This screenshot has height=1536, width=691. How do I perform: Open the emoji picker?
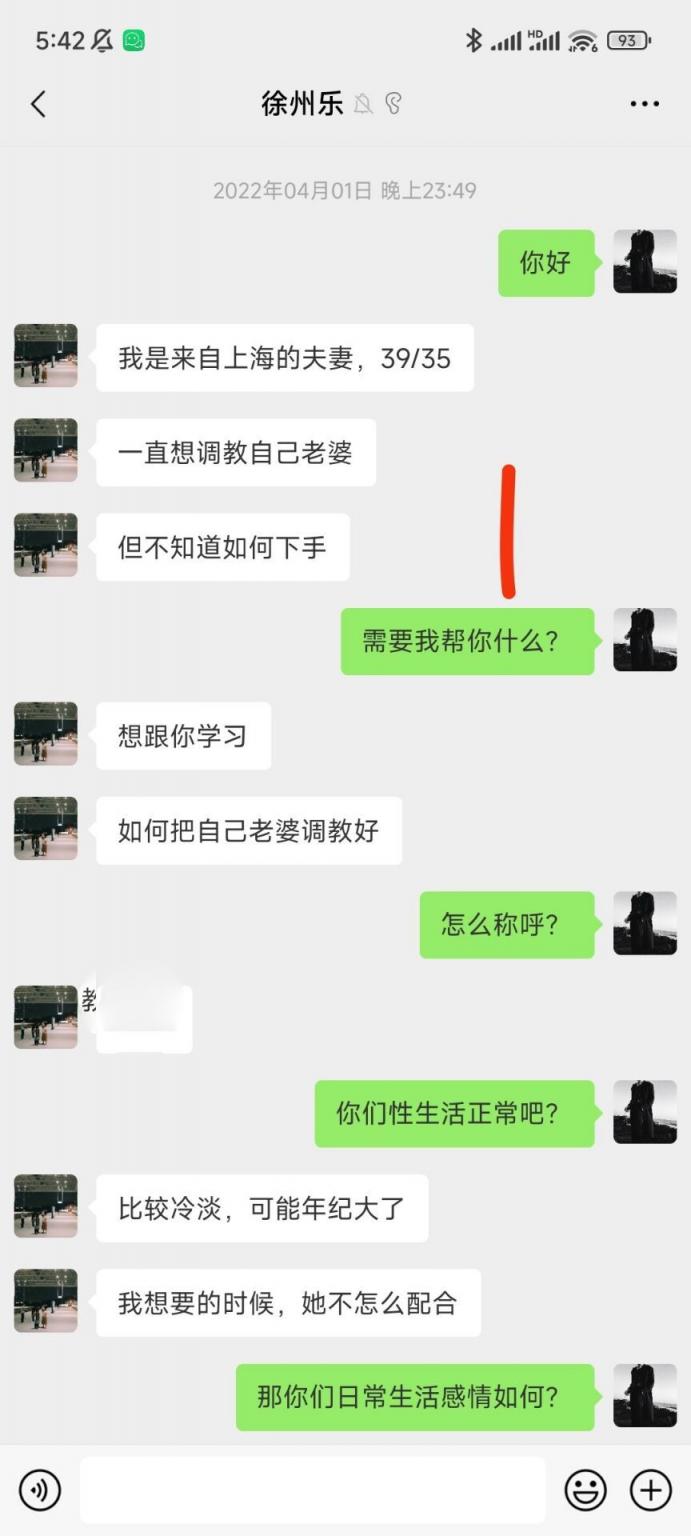coord(585,1490)
